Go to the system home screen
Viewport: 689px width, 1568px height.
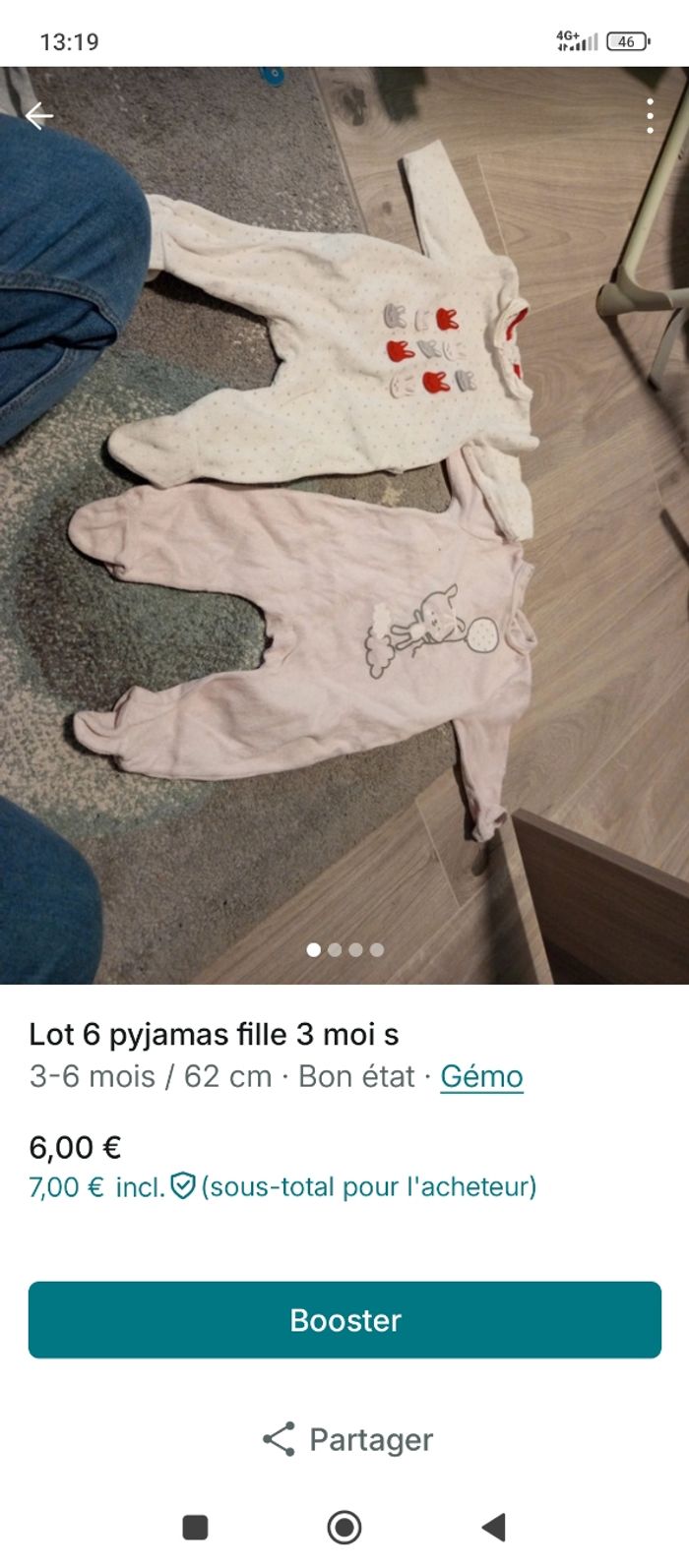point(344,1527)
